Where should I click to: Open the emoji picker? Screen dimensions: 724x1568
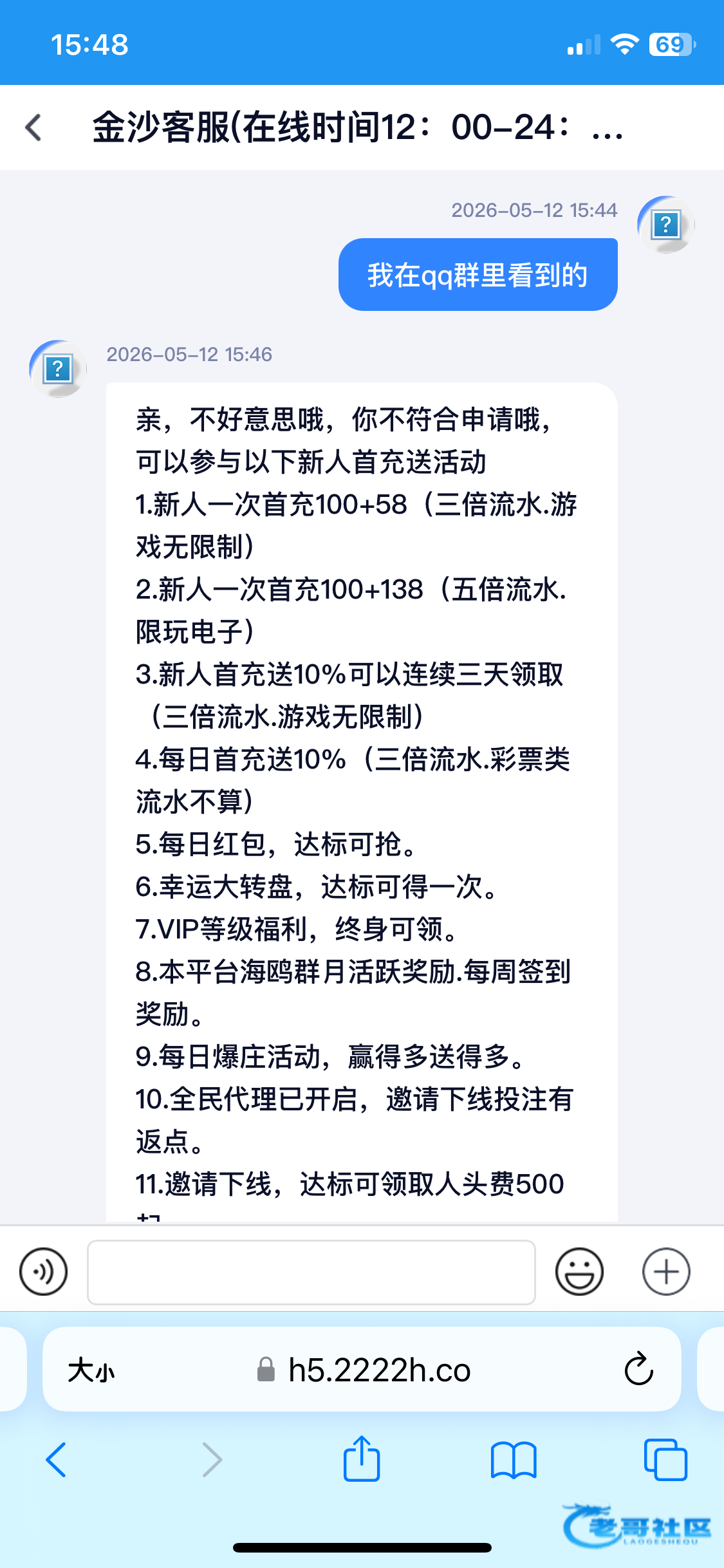[x=579, y=1272]
